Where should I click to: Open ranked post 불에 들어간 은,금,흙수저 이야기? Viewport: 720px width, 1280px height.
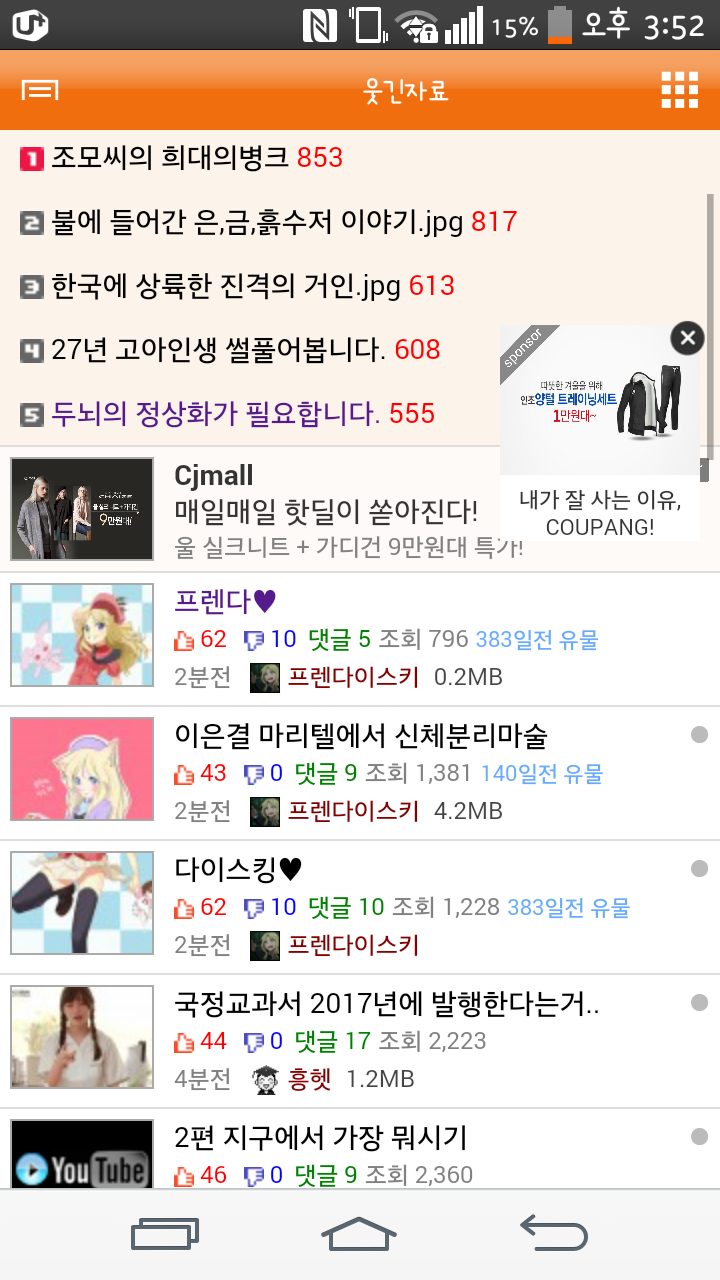click(x=257, y=221)
